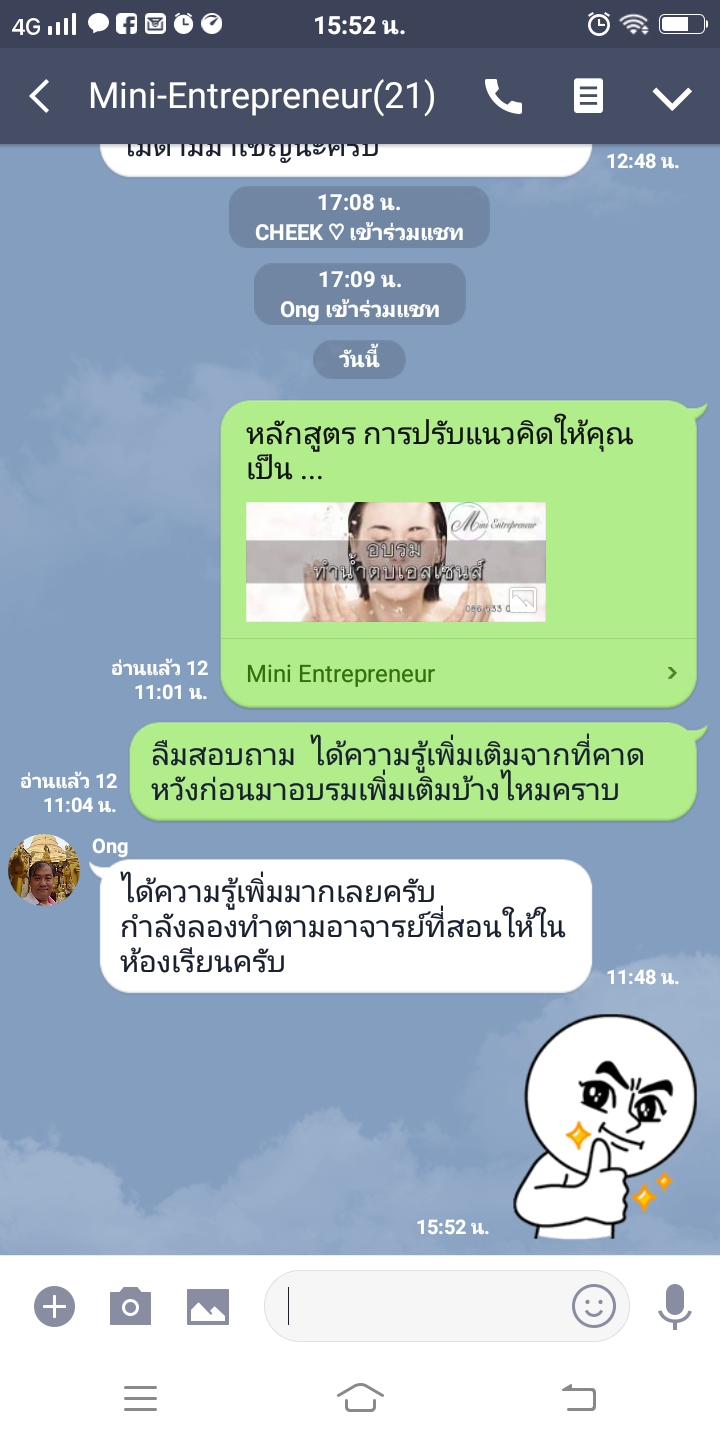This screenshot has width=720, height=1440.
Task: Record a voice message with the microphone
Action: [x=675, y=1306]
